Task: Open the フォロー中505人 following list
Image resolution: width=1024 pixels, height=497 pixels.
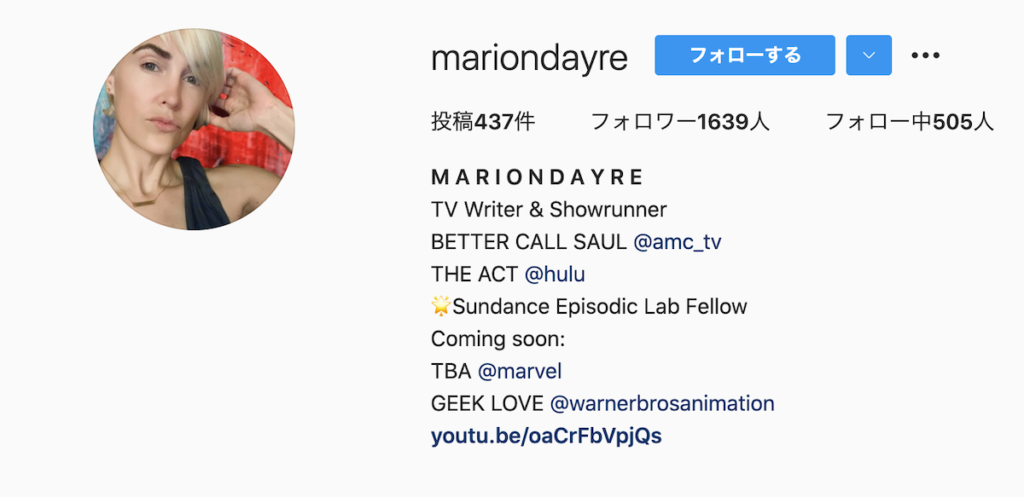Action: [x=909, y=122]
